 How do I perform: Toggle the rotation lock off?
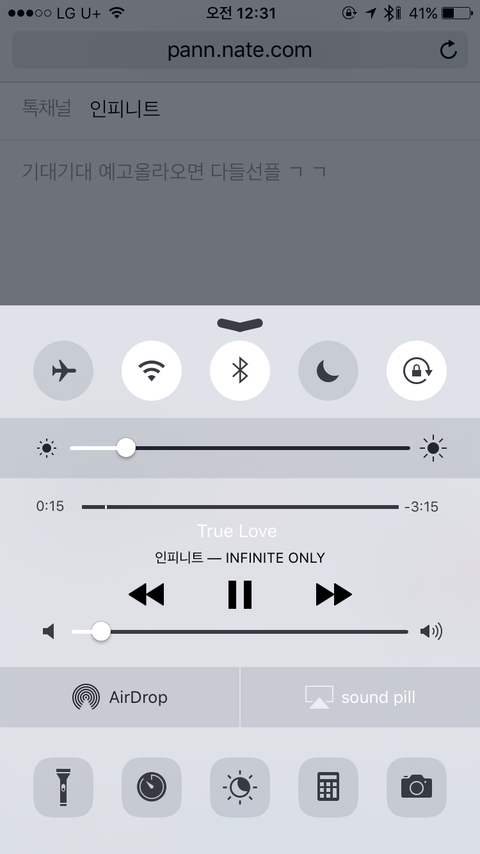416,371
